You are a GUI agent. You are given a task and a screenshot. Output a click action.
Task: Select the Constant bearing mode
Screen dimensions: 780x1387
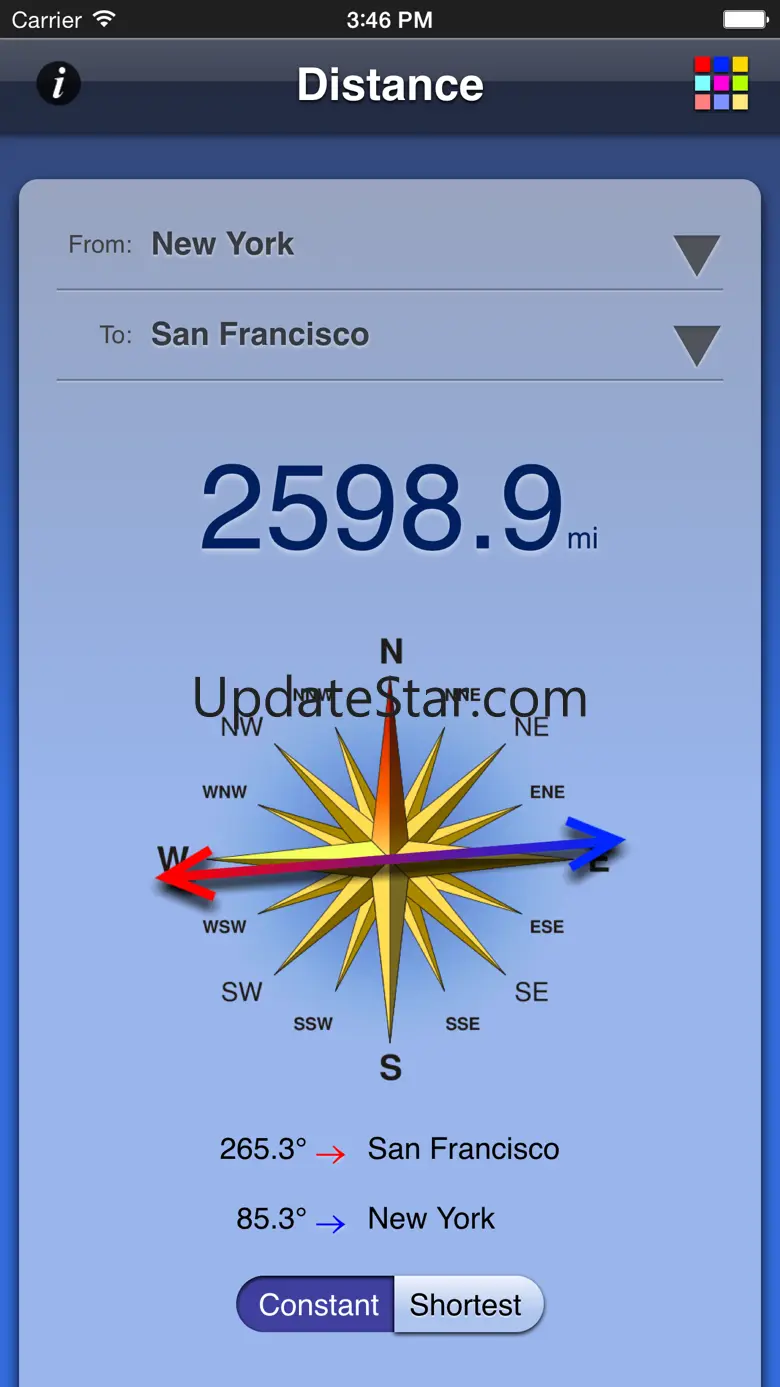[316, 1305]
